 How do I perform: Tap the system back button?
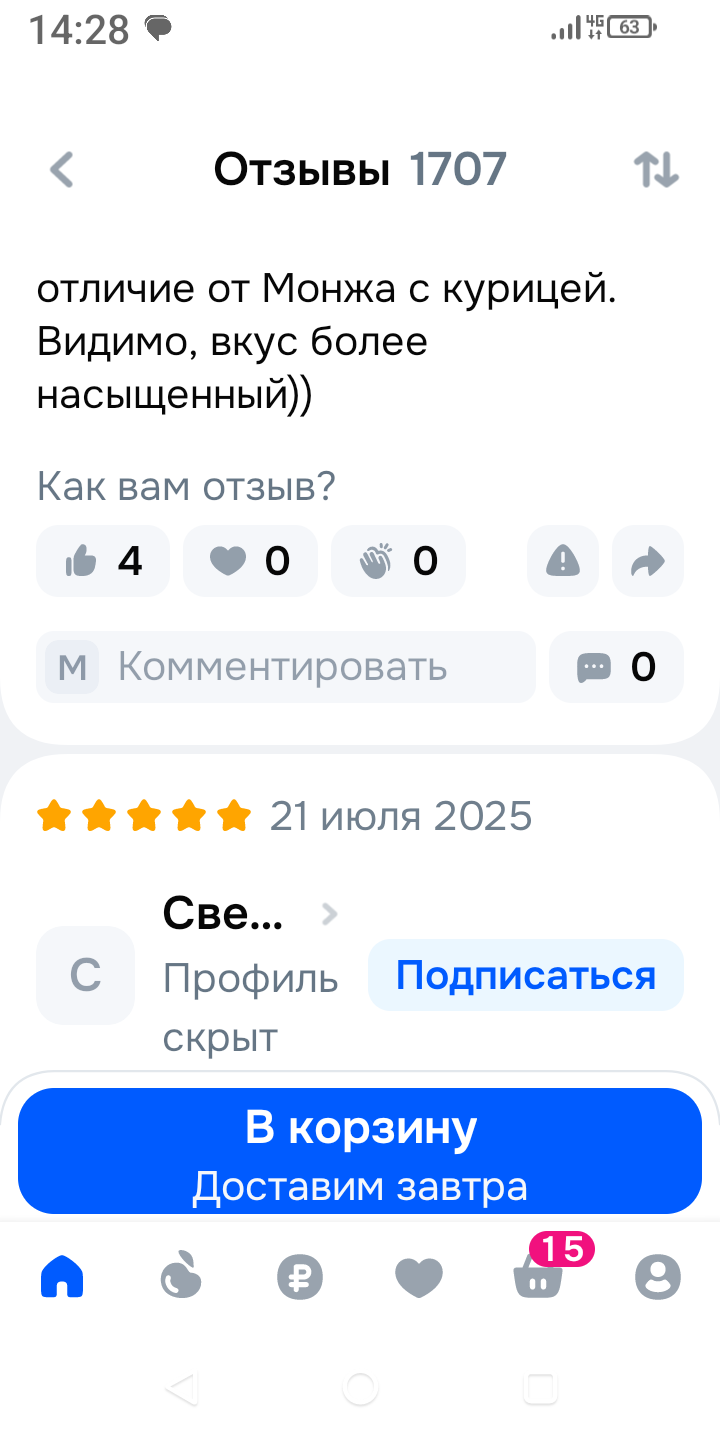click(182, 1388)
